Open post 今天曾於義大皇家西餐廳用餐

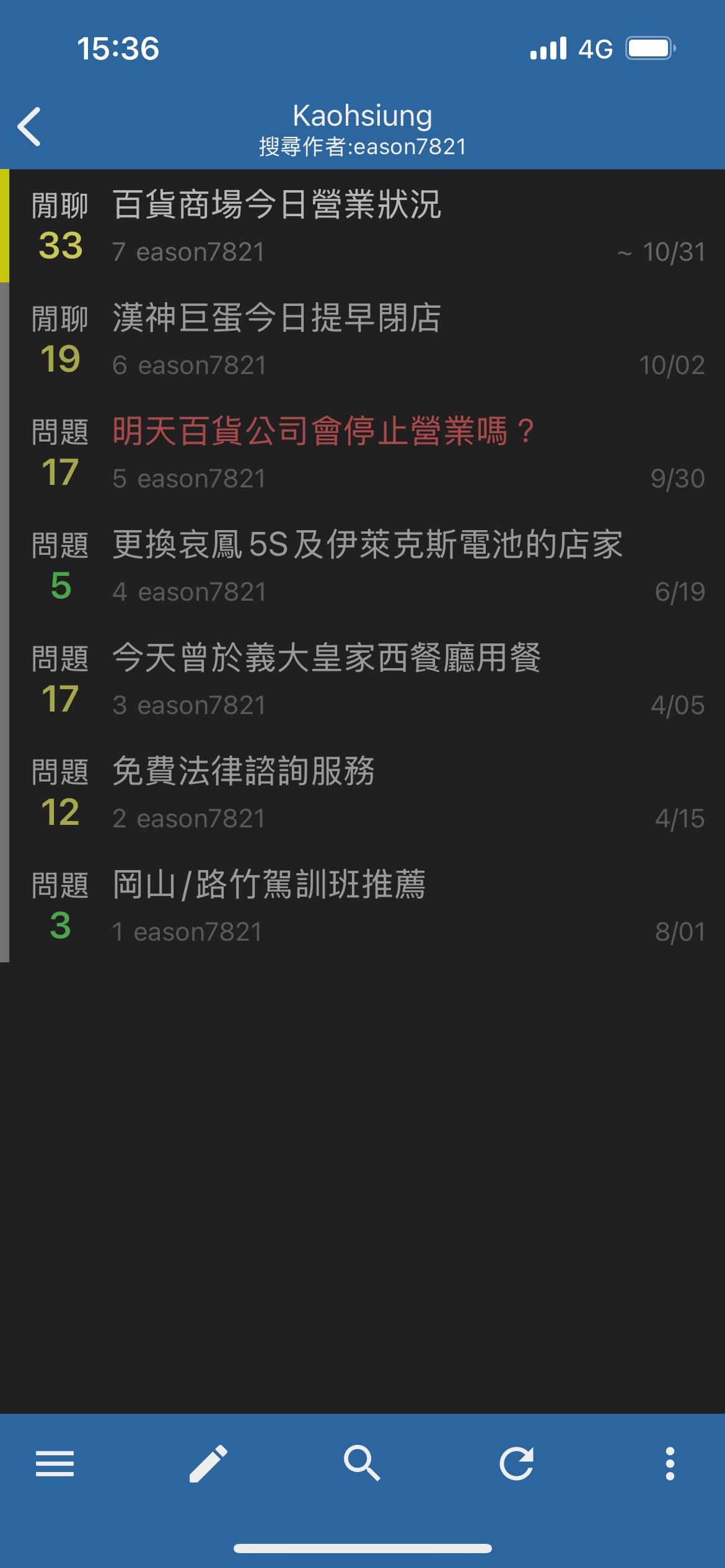click(362, 679)
